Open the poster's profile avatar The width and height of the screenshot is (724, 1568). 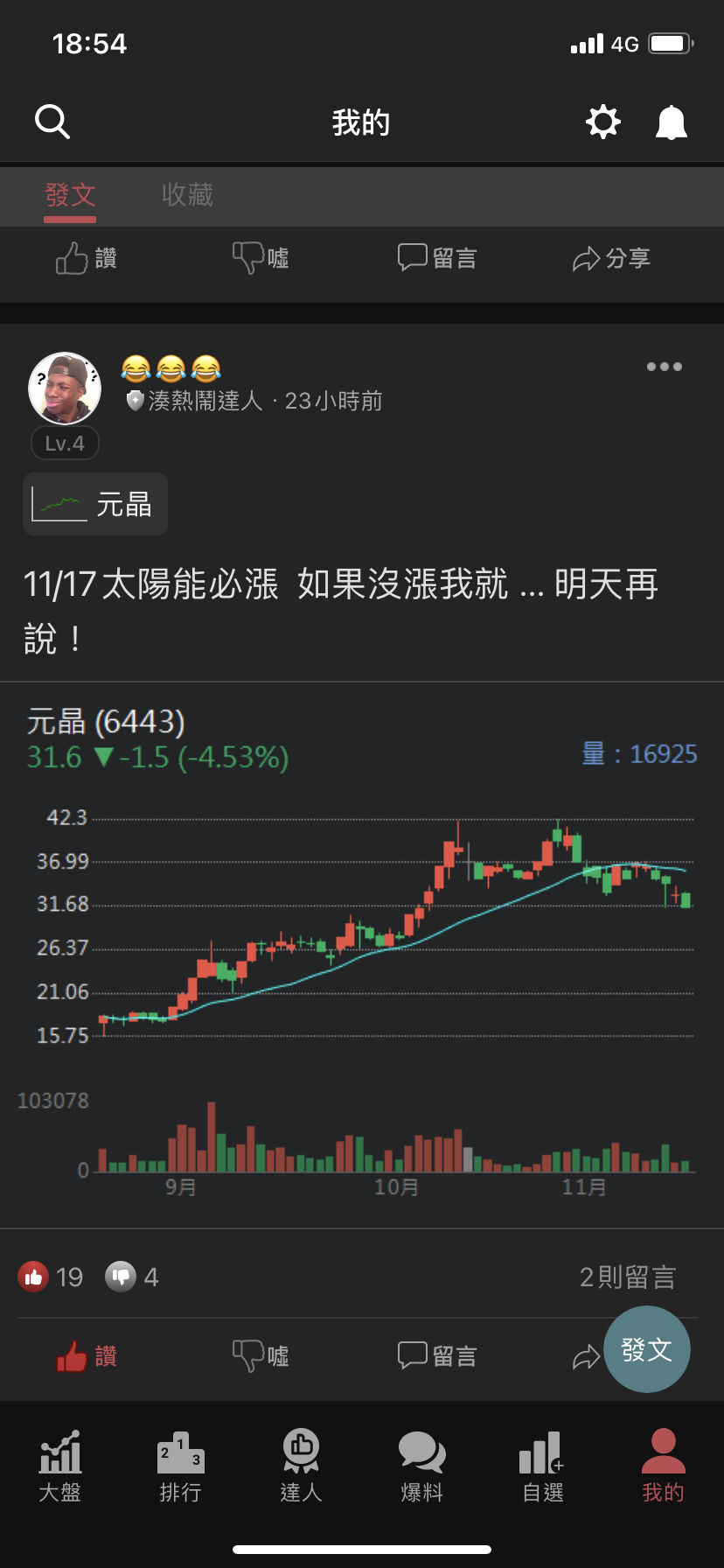65,388
